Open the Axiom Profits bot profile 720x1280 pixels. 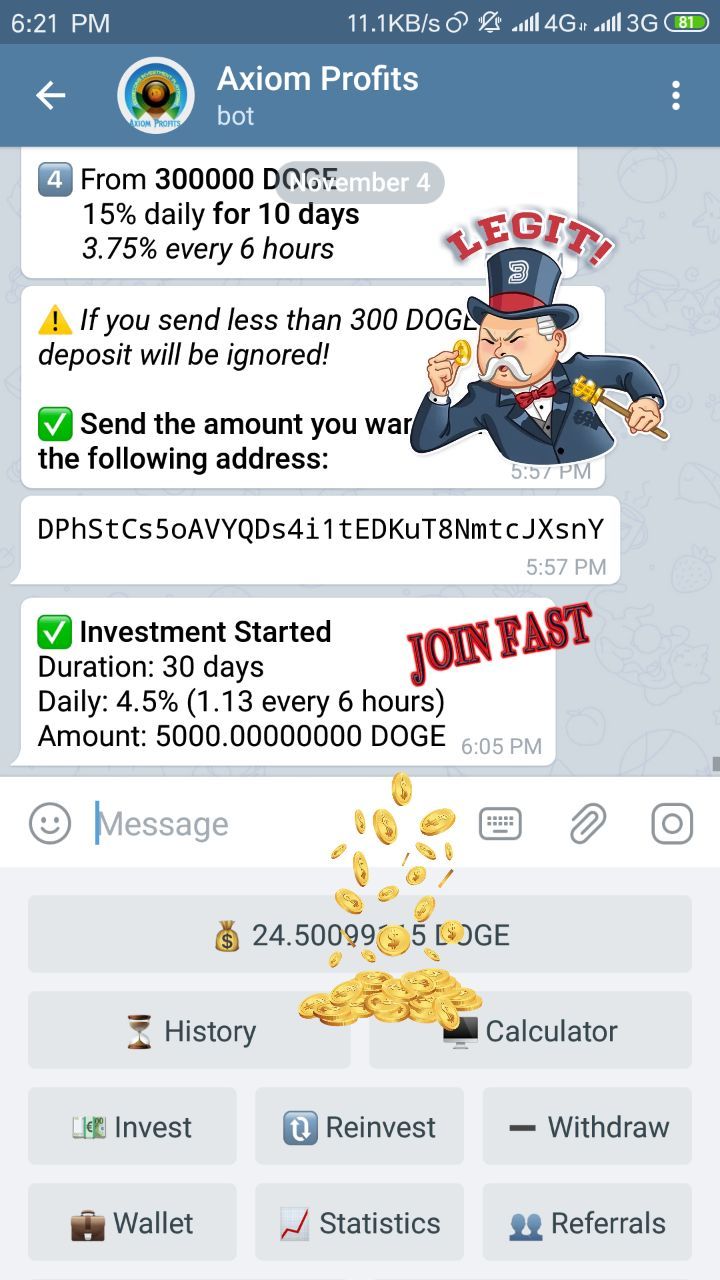(x=317, y=95)
